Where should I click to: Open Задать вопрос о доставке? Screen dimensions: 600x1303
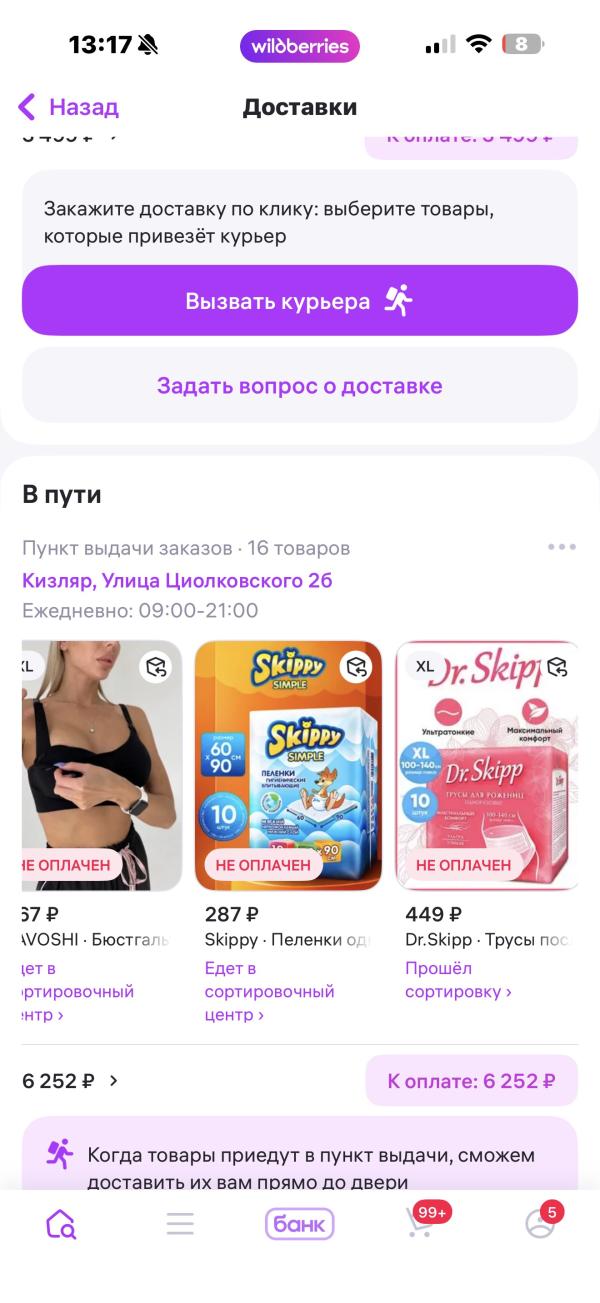[299, 386]
